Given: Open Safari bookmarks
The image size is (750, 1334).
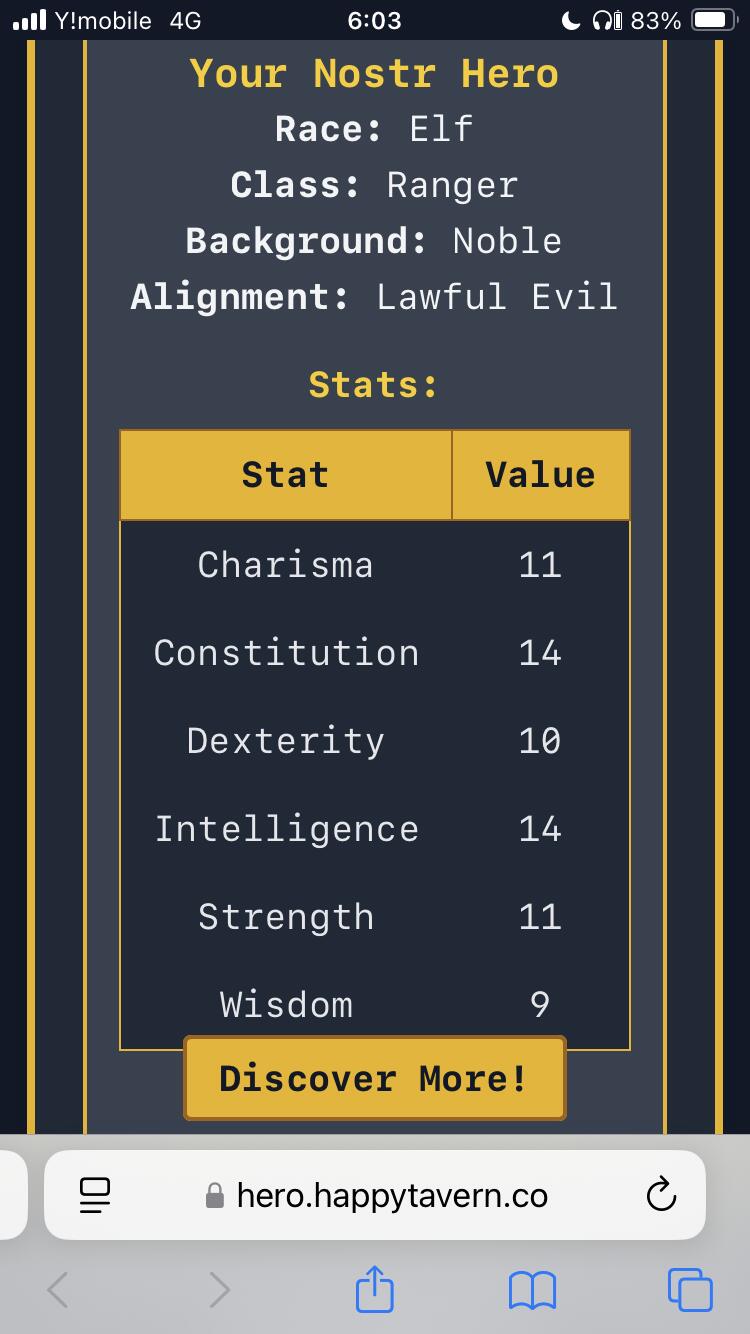Looking at the screenshot, I should point(532,1289).
